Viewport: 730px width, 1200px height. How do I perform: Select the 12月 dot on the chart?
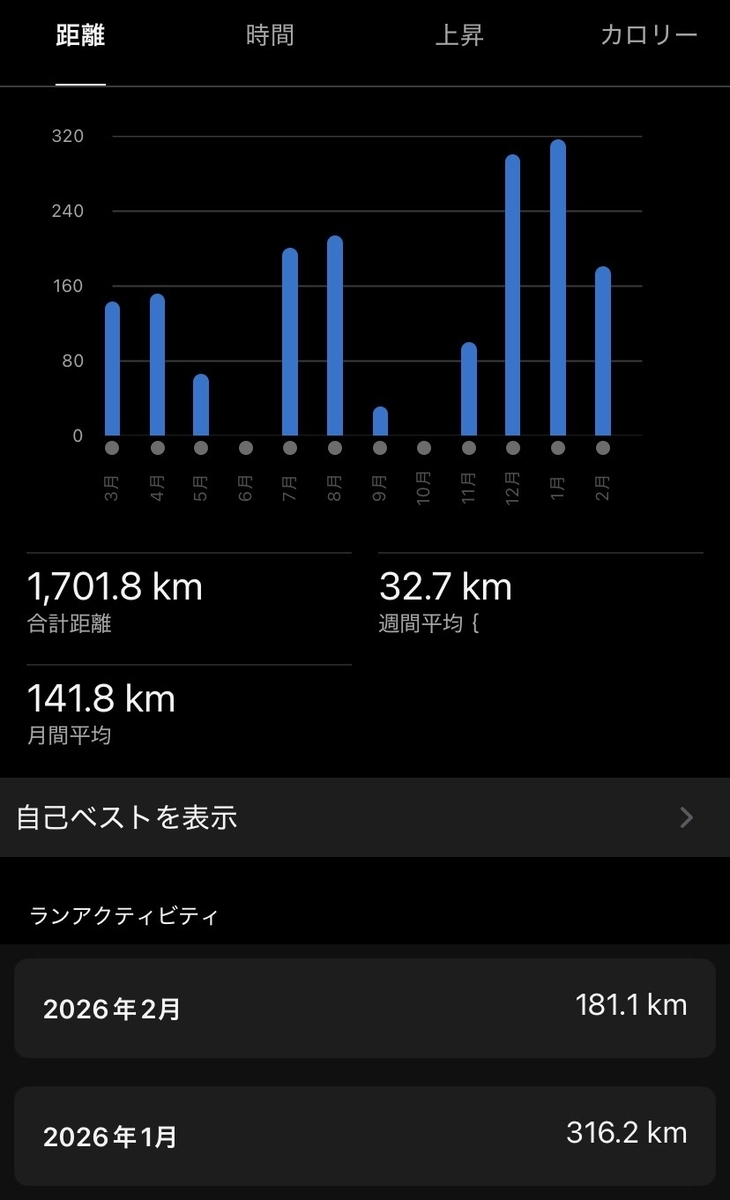[513, 448]
